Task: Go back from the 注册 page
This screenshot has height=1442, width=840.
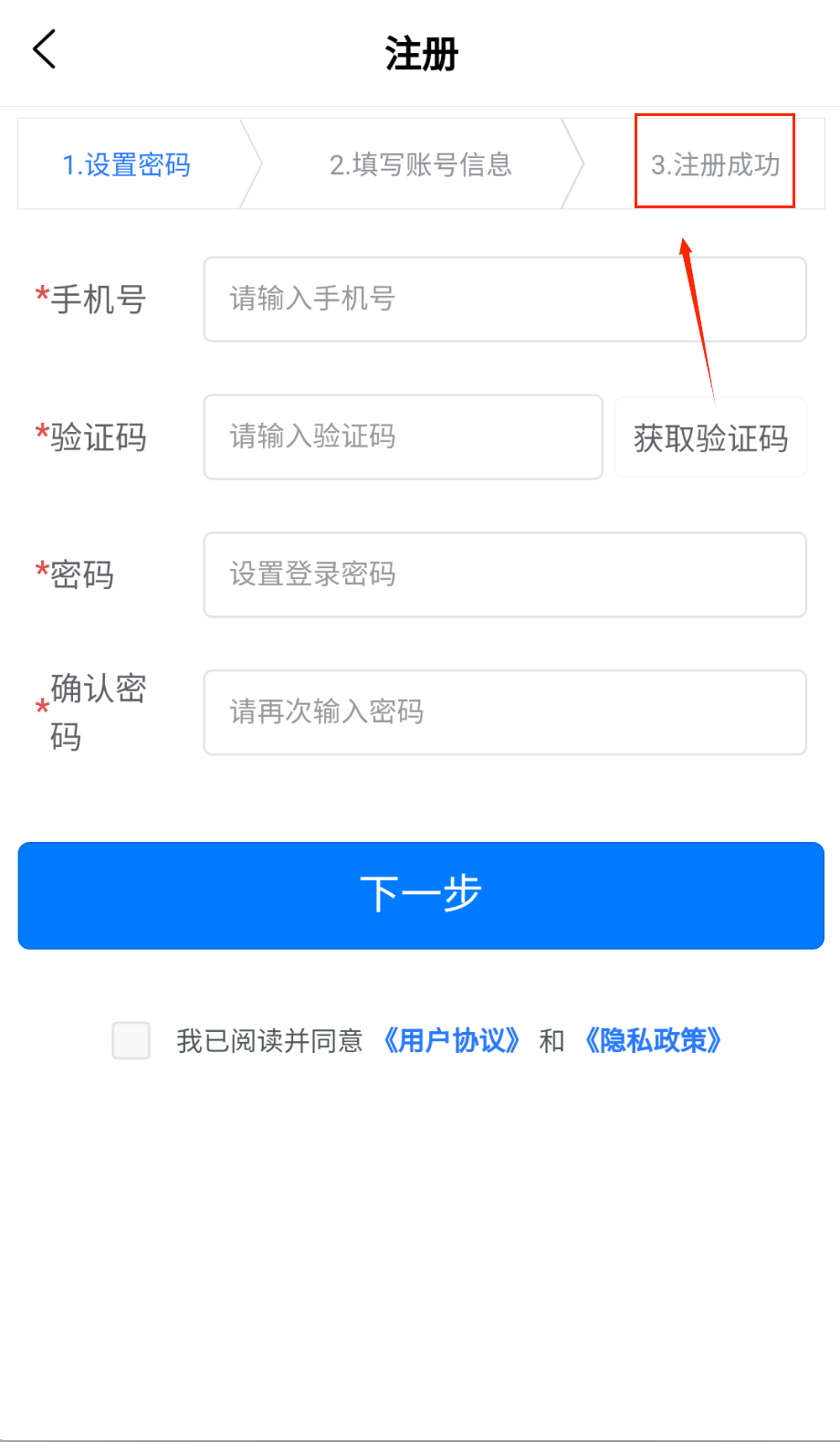Action: (x=44, y=50)
